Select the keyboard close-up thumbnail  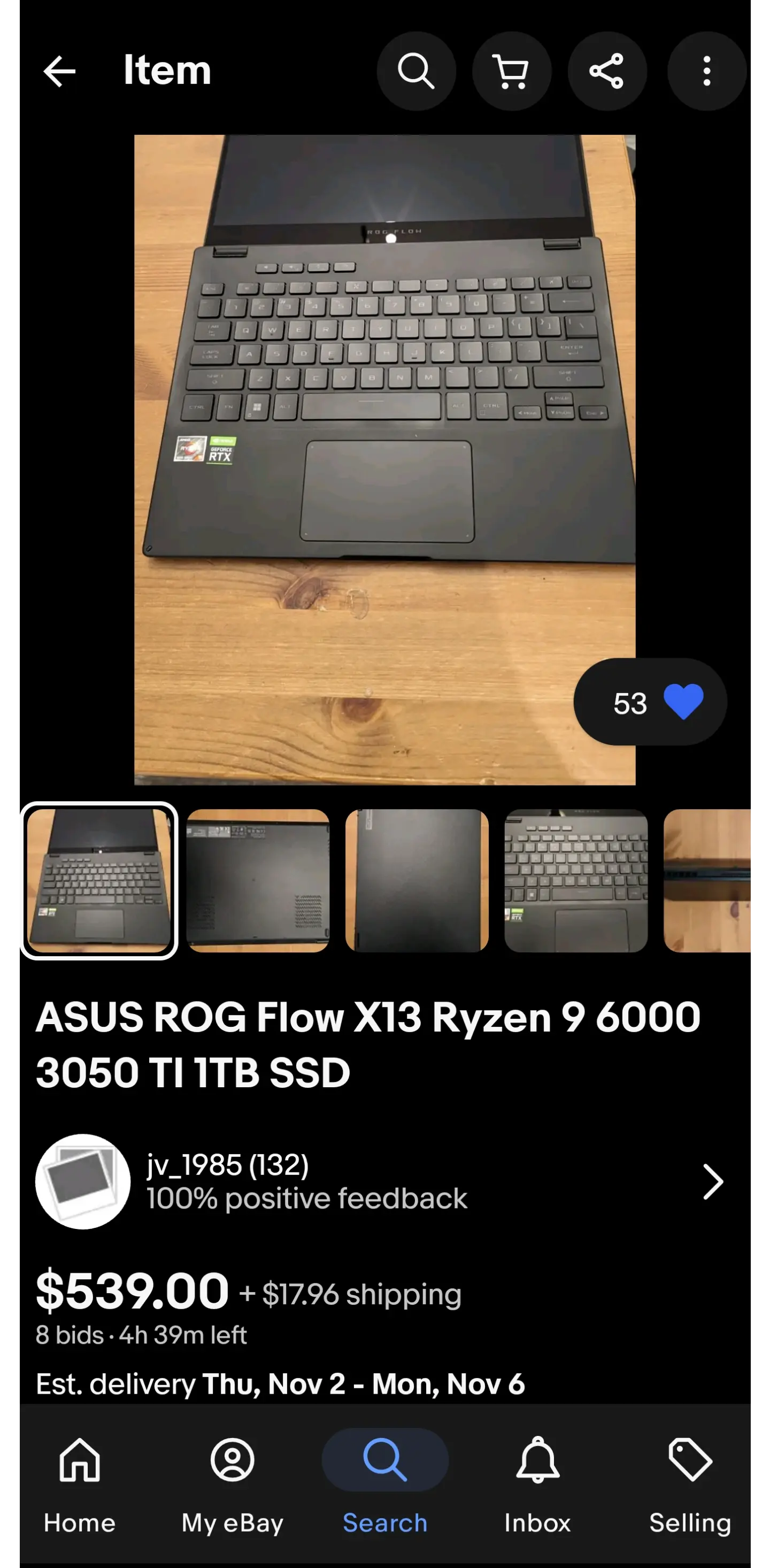click(576, 880)
